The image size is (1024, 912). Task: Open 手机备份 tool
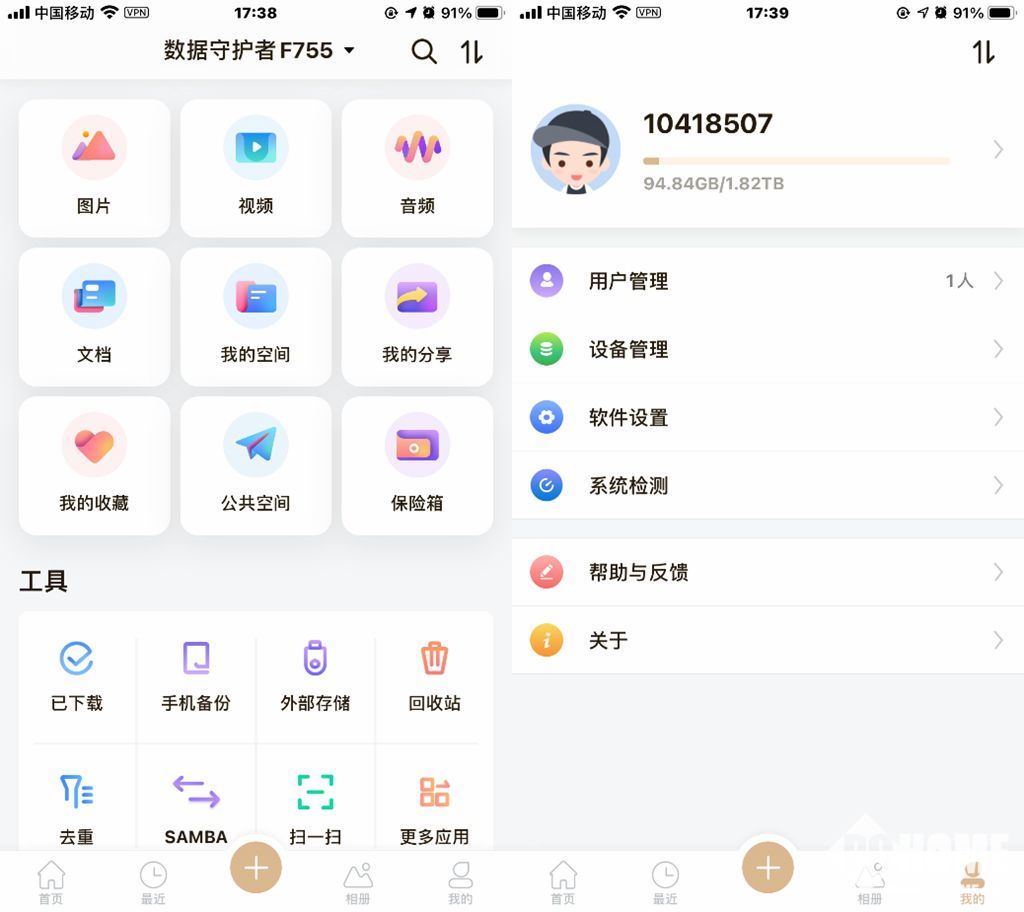[196, 677]
